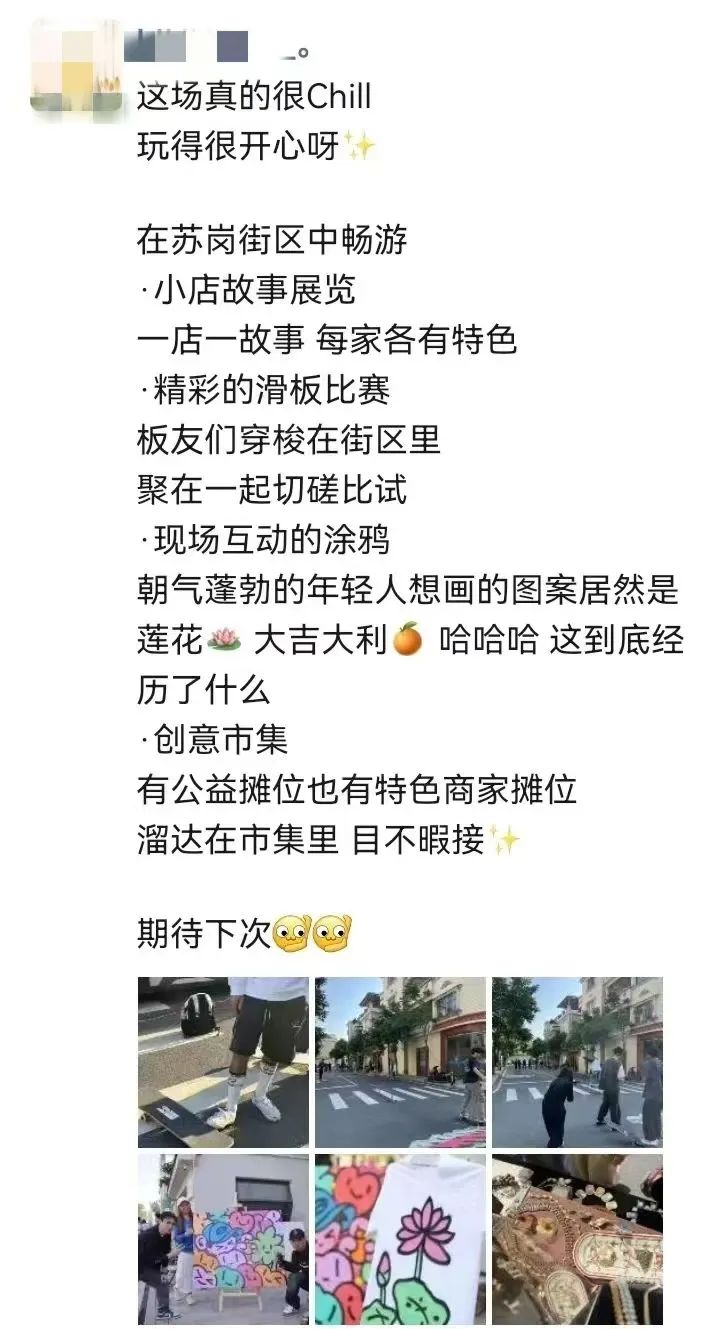View the jewelry market stall photo
The image size is (720, 1329).
click(x=577, y=1240)
